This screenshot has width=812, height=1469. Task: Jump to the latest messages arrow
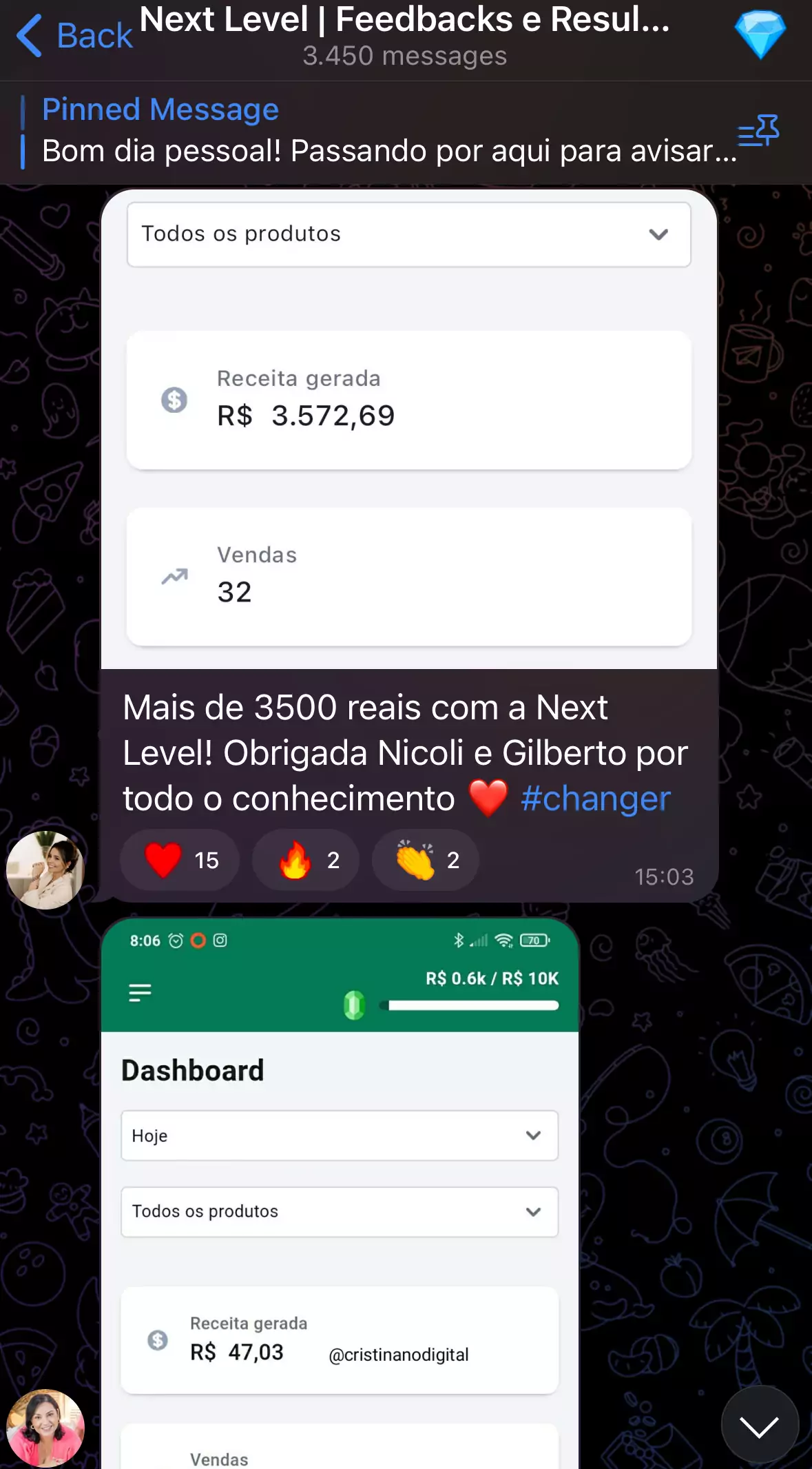point(759,1425)
